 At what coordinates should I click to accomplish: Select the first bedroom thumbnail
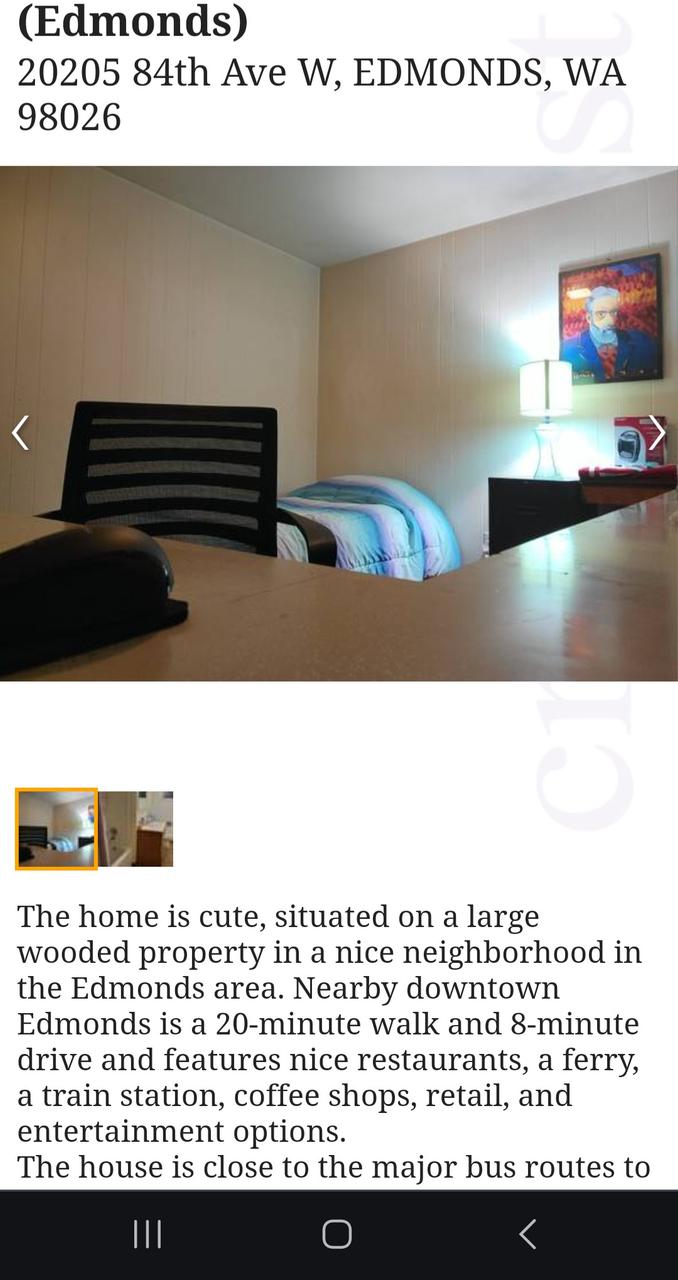56,829
